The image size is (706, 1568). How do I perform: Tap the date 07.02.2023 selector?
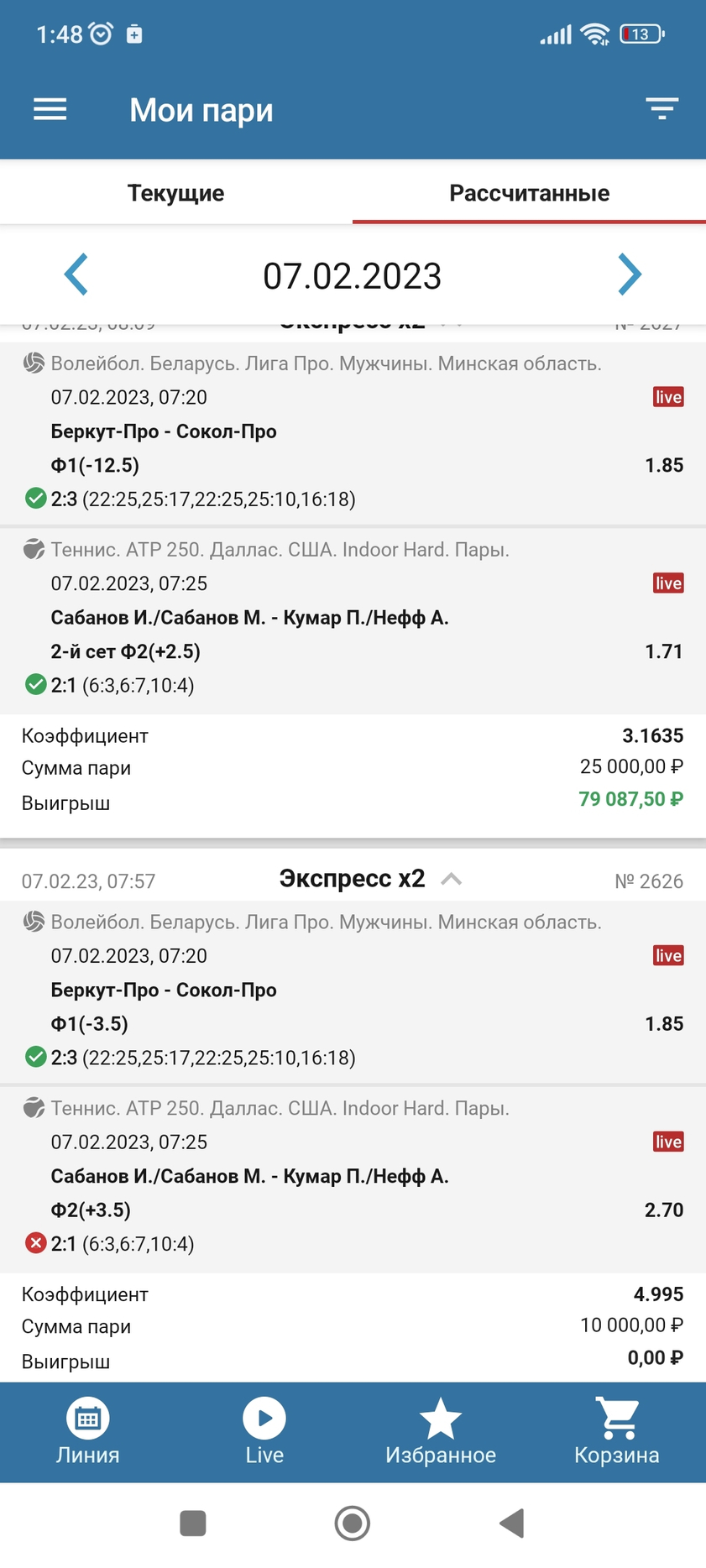(353, 275)
